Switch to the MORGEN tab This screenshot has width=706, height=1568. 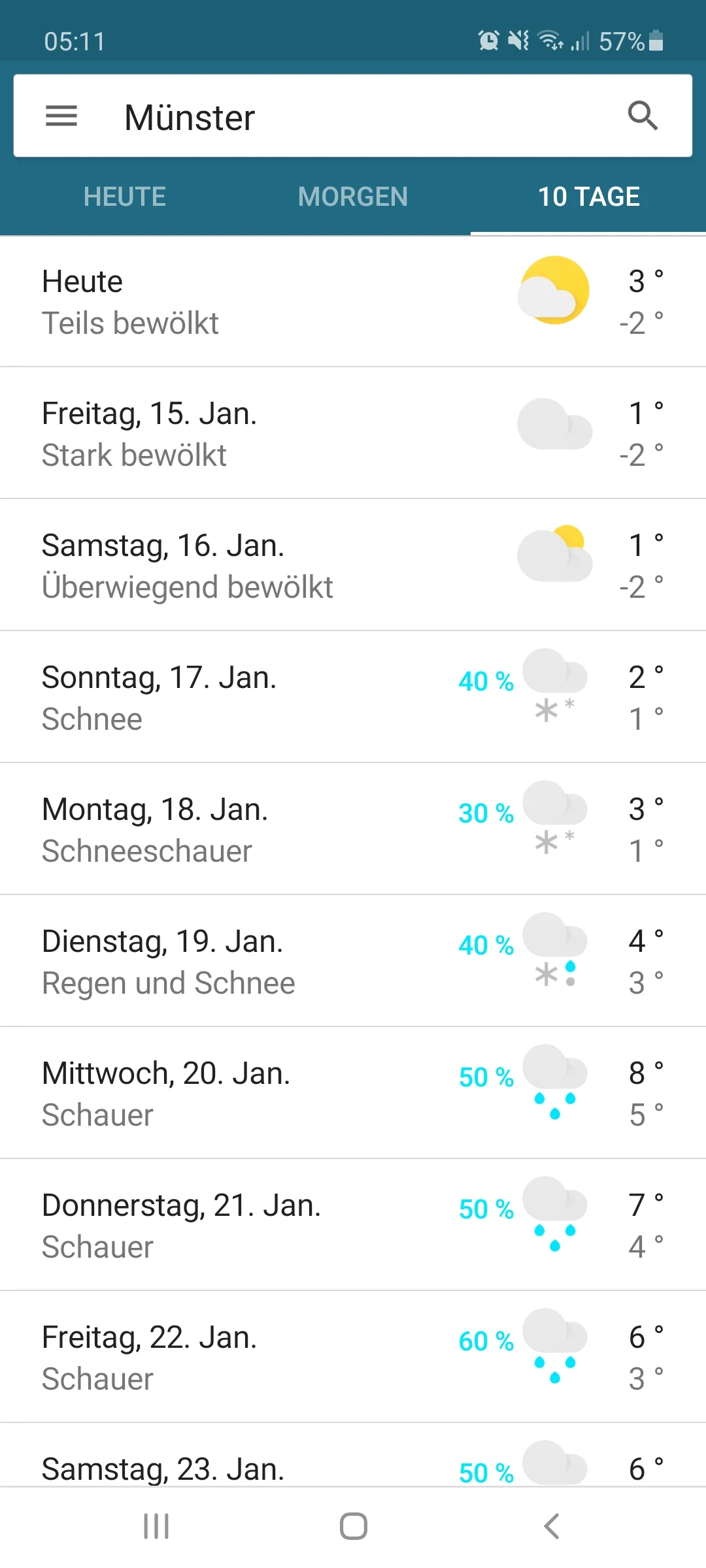[x=353, y=197]
